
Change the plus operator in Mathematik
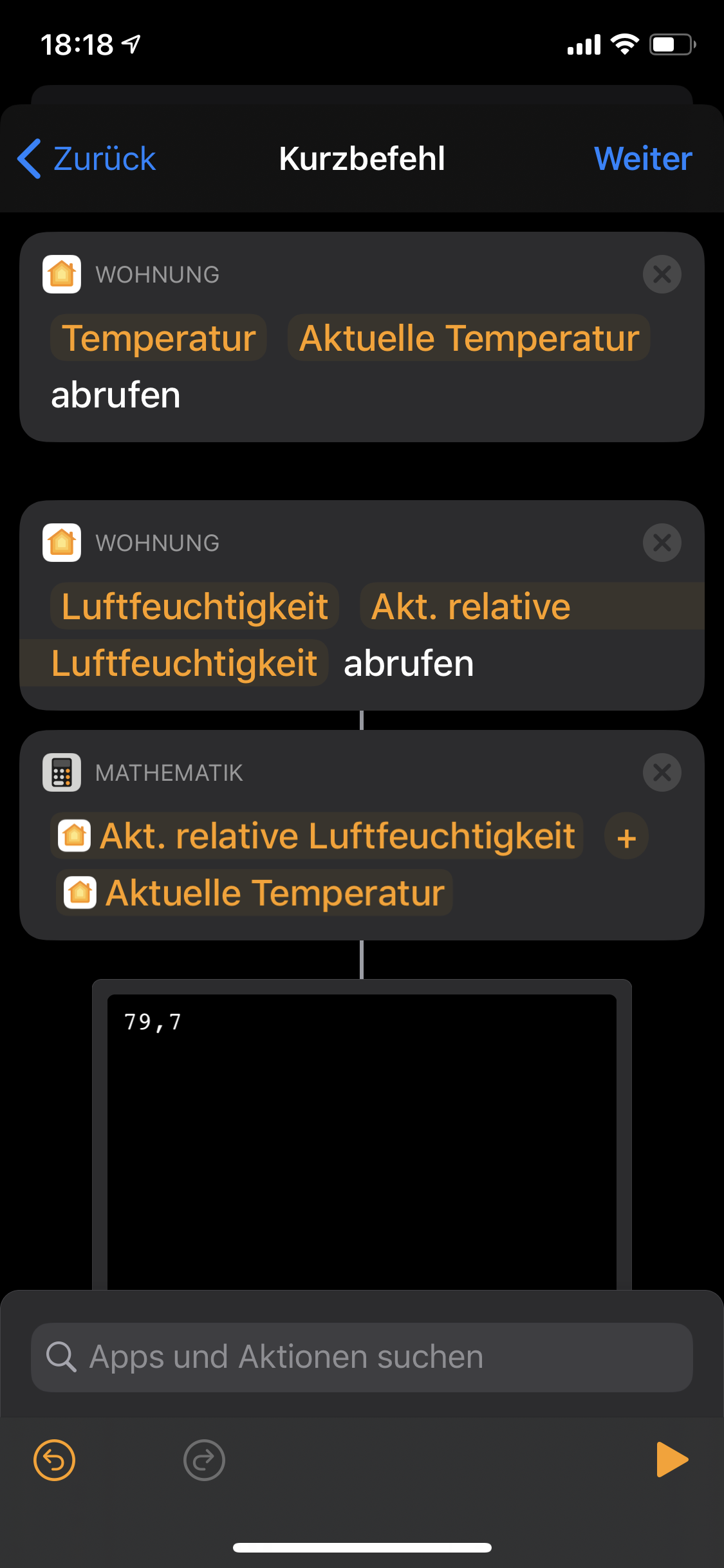tap(626, 837)
